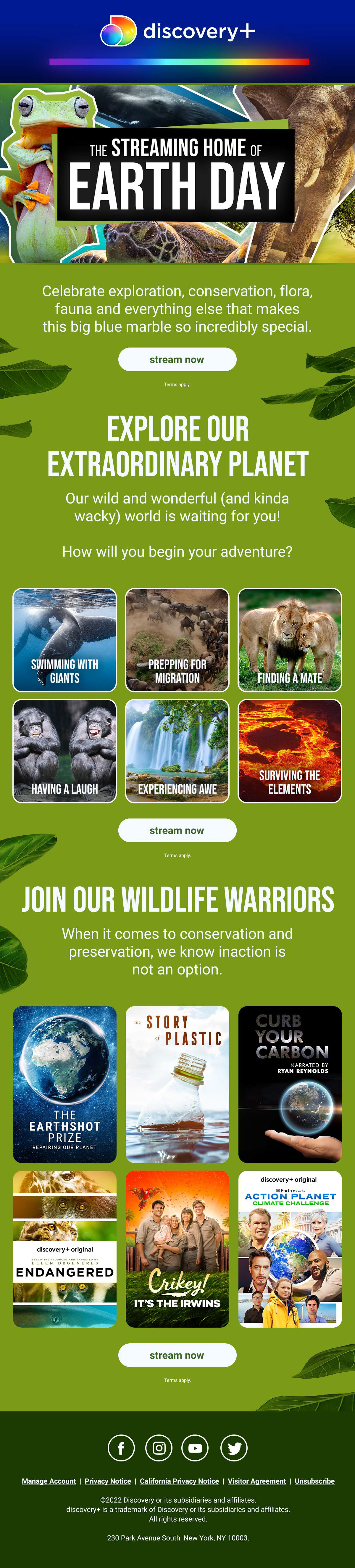
Task: Open the Prepping For Migration tile
Action: [177, 640]
